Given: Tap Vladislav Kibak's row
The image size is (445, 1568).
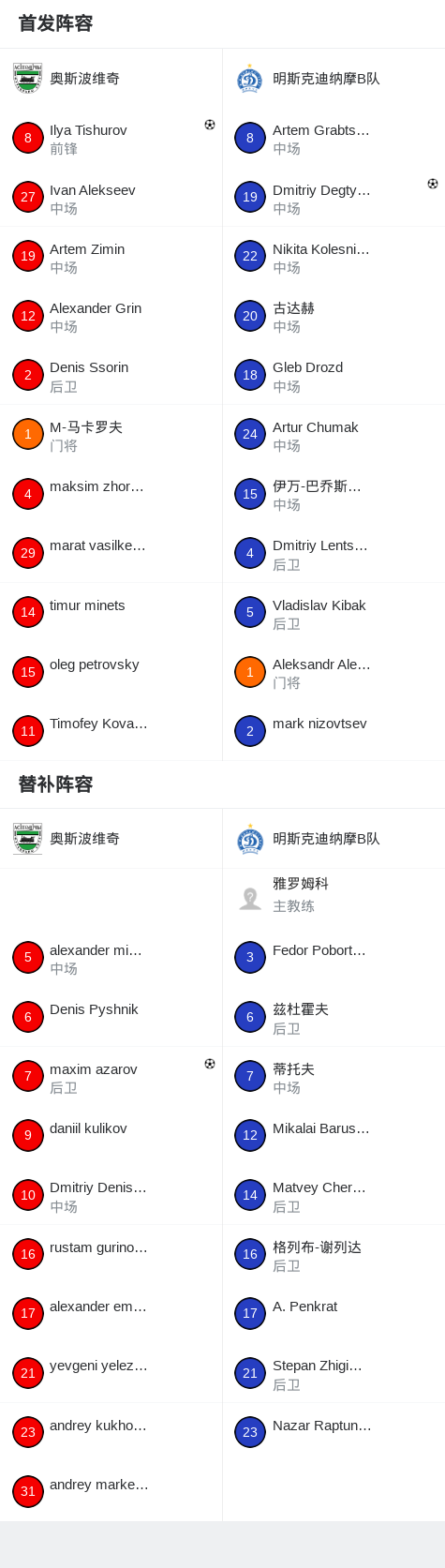Looking at the screenshot, I should 334,612.
